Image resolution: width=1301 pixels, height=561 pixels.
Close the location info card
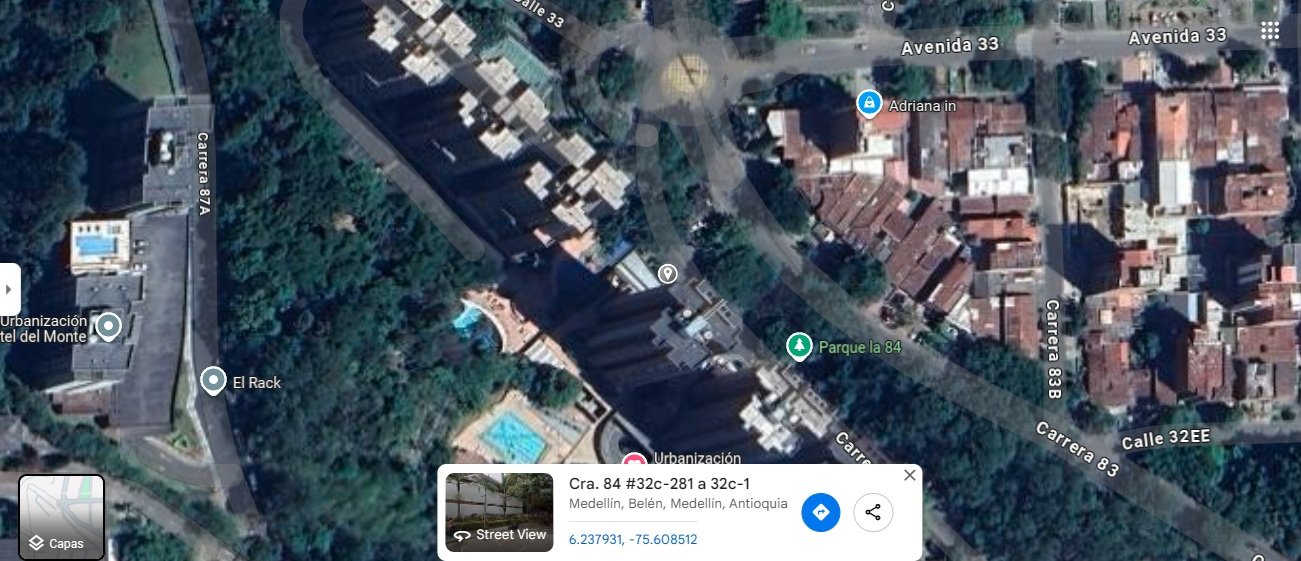point(909,476)
